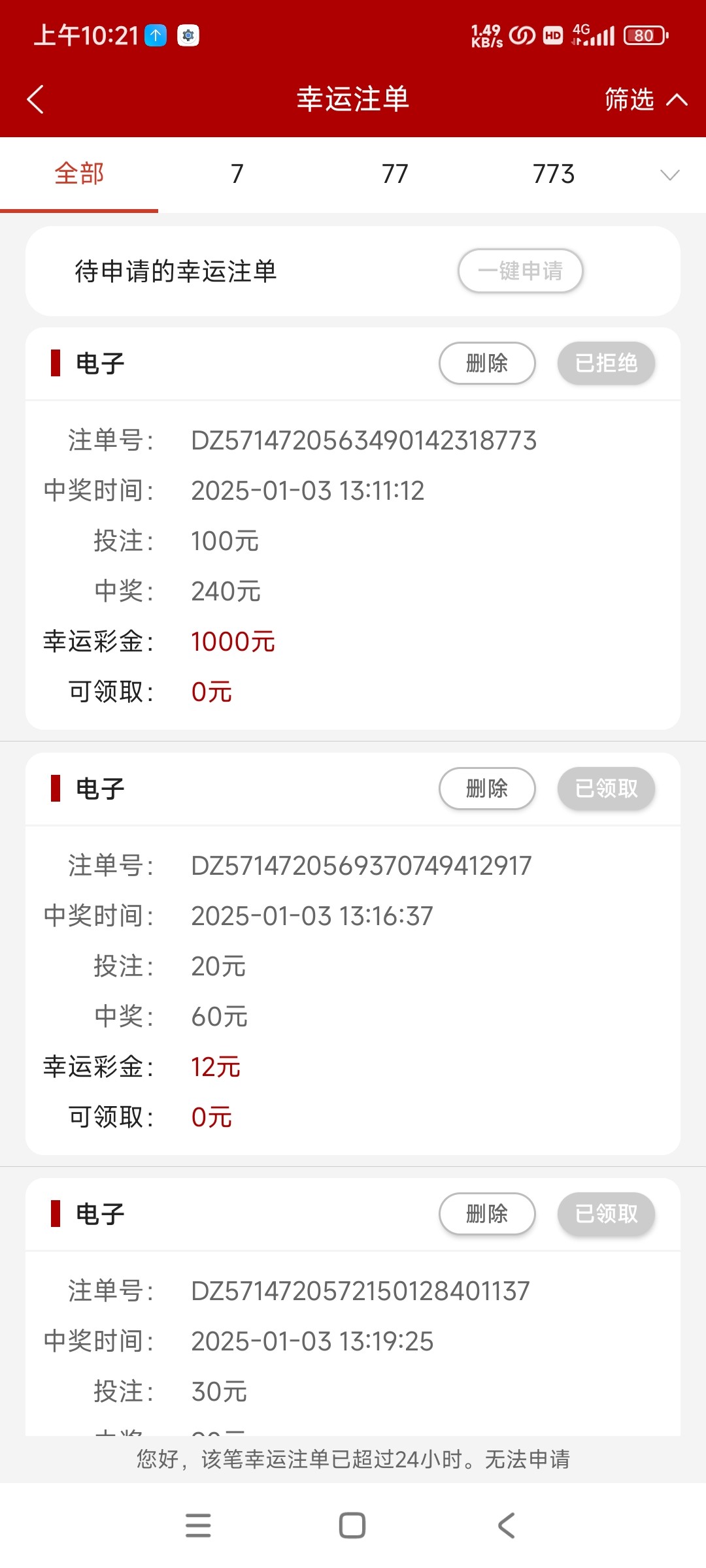Select the 7 tab

coord(237,174)
